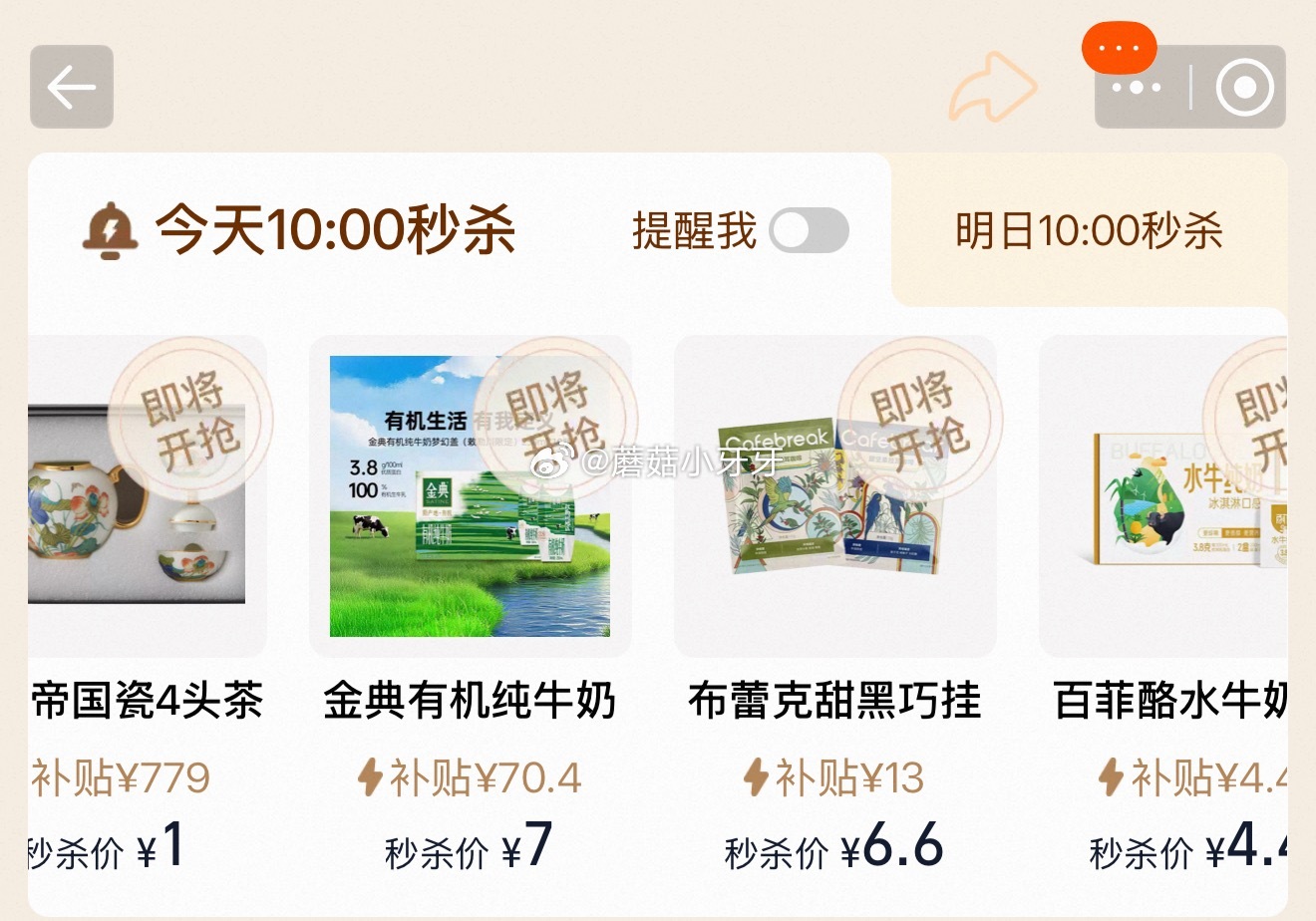
Task: Go back using the arrow button
Action: (72, 87)
